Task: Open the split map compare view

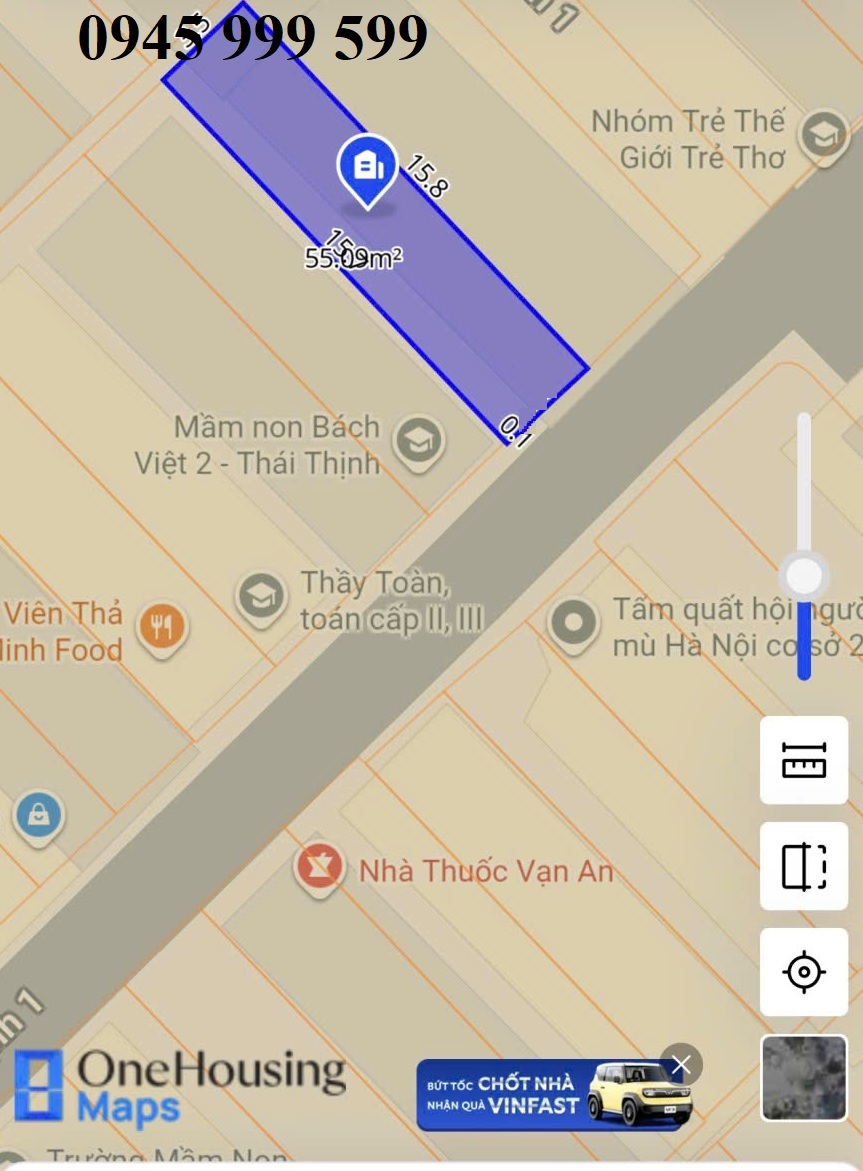Action: click(x=804, y=866)
